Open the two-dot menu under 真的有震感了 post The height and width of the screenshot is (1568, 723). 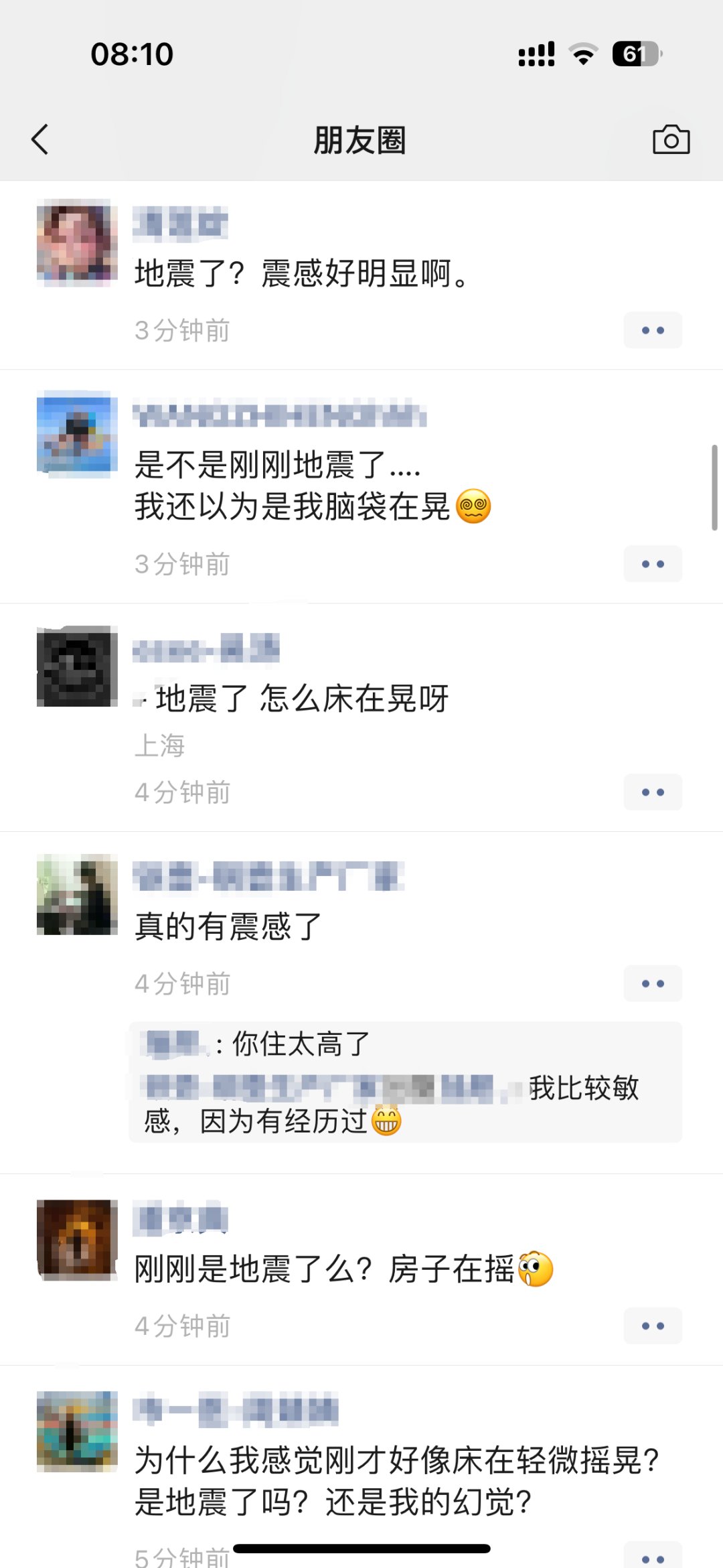pos(653,984)
